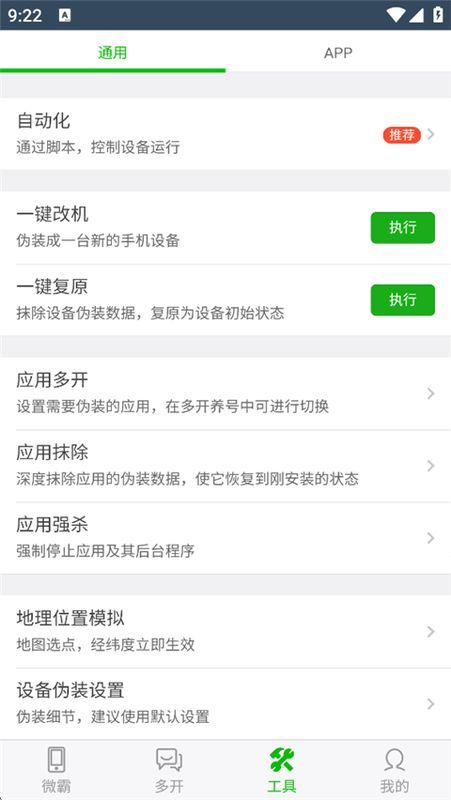
Task: Open 地理位置模拟 location simulation
Action: (x=226, y=632)
